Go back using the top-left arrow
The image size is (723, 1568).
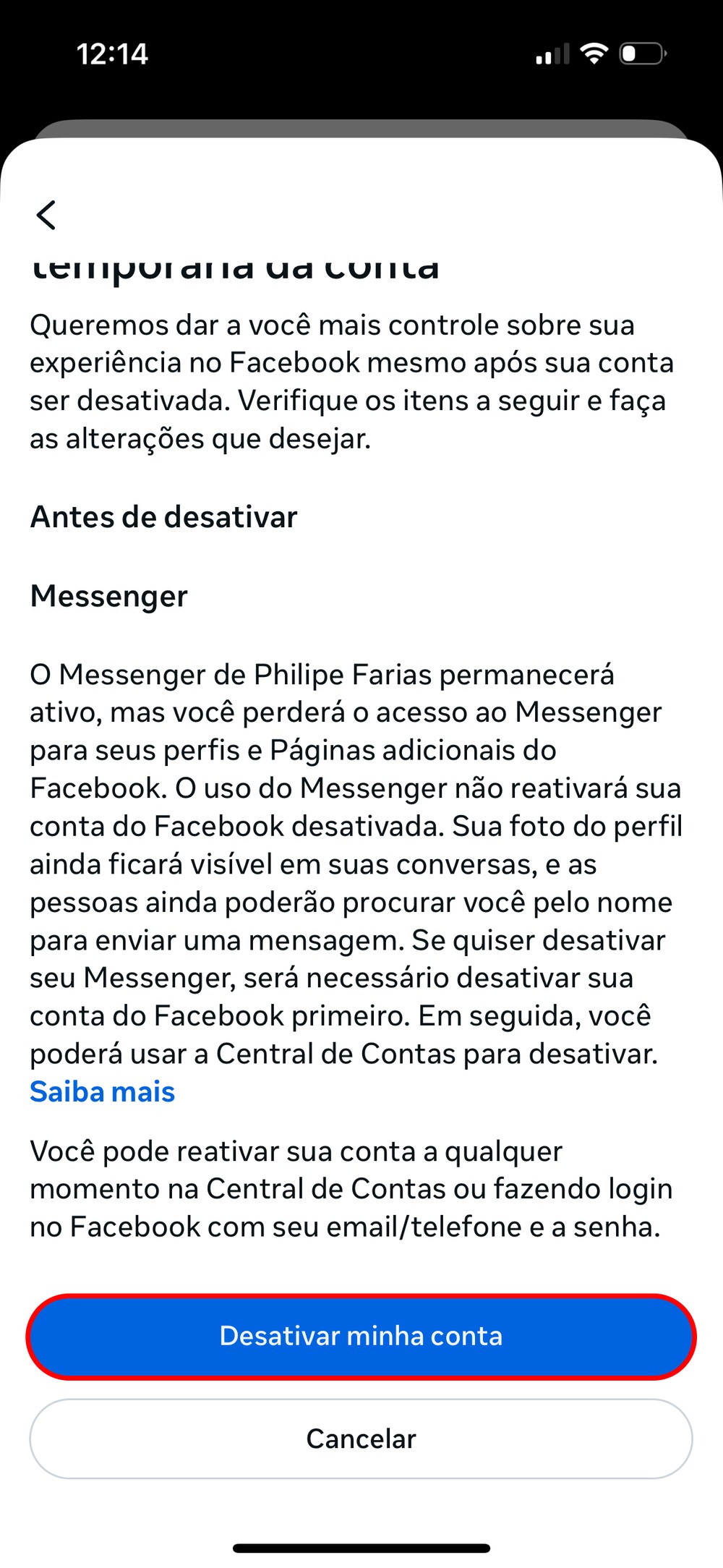[x=46, y=215]
